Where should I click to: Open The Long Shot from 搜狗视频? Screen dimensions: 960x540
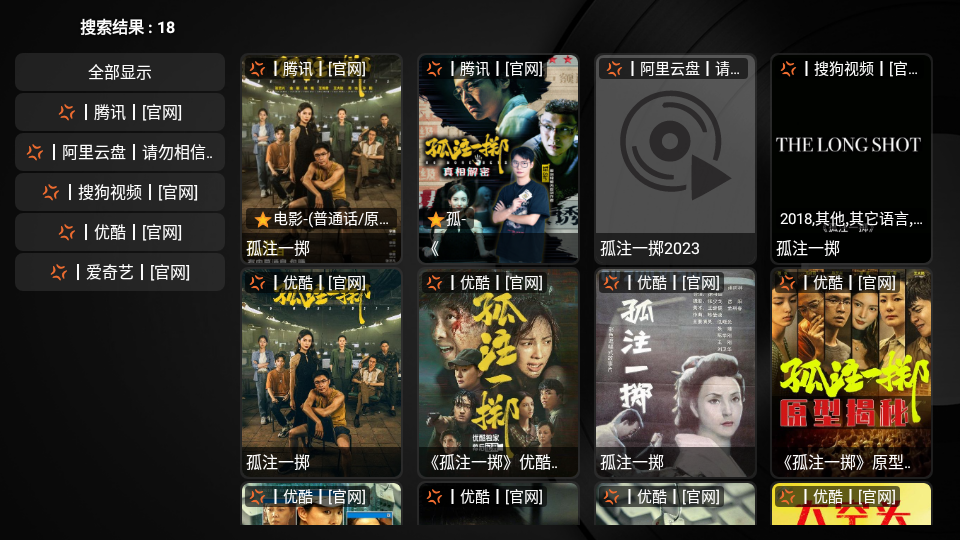pos(851,158)
